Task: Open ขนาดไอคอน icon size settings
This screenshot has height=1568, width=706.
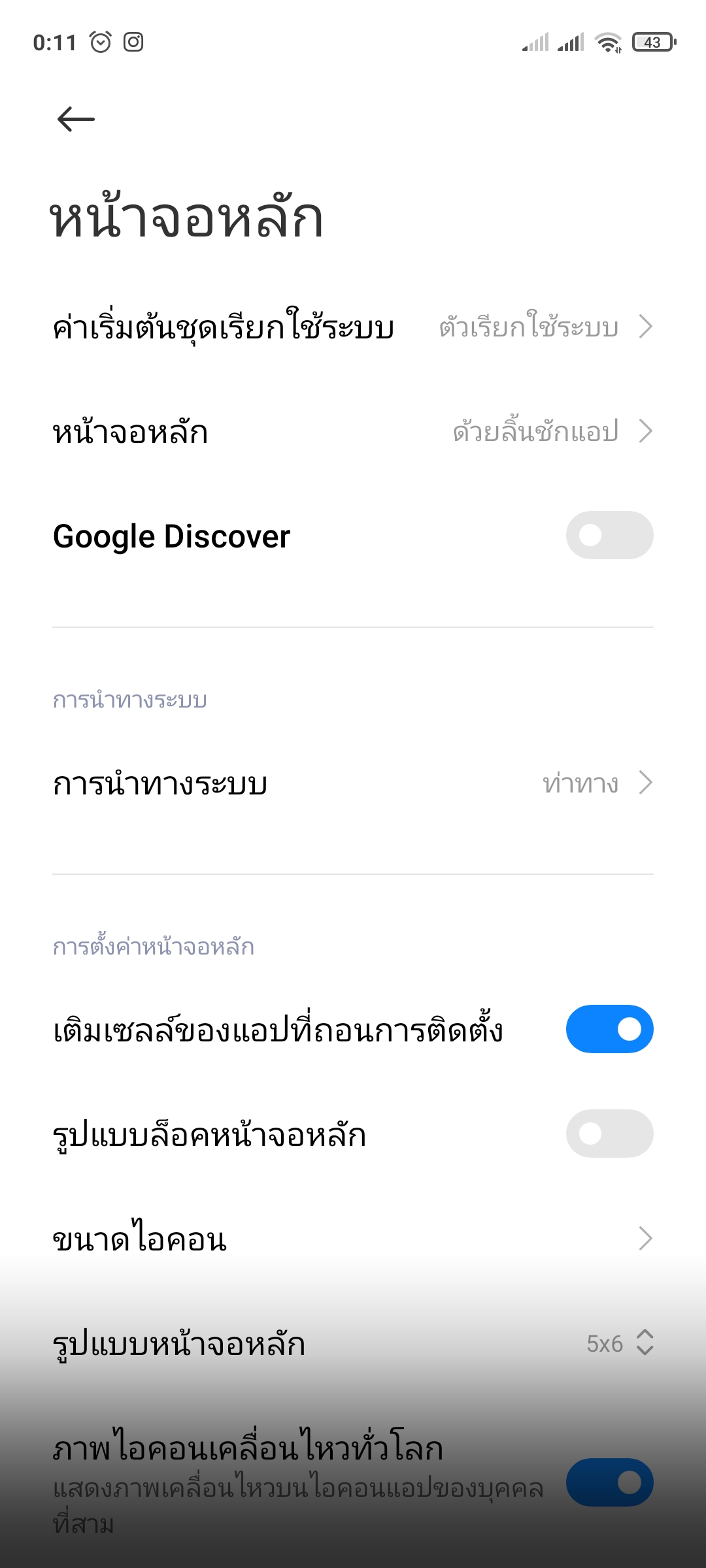Action: (x=353, y=1238)
